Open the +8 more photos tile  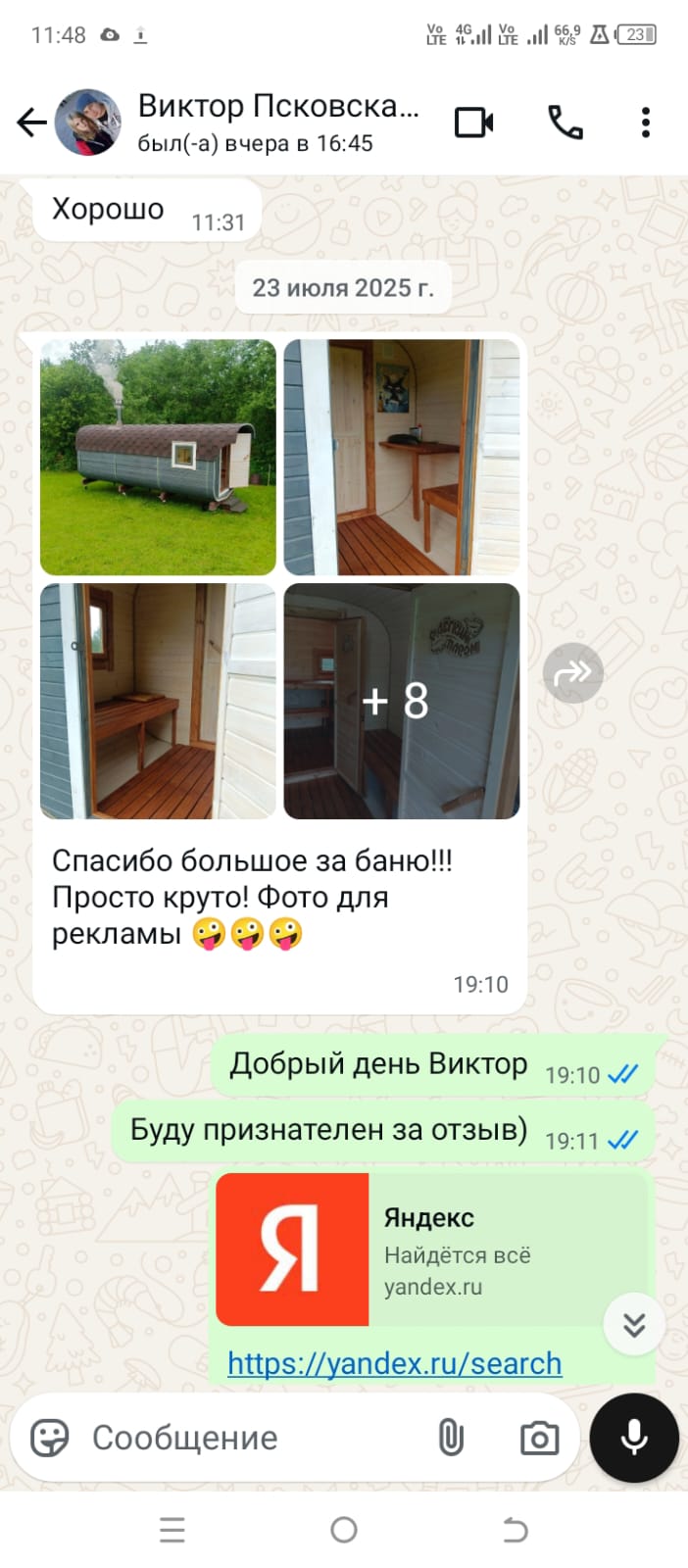tap(402, 701)
